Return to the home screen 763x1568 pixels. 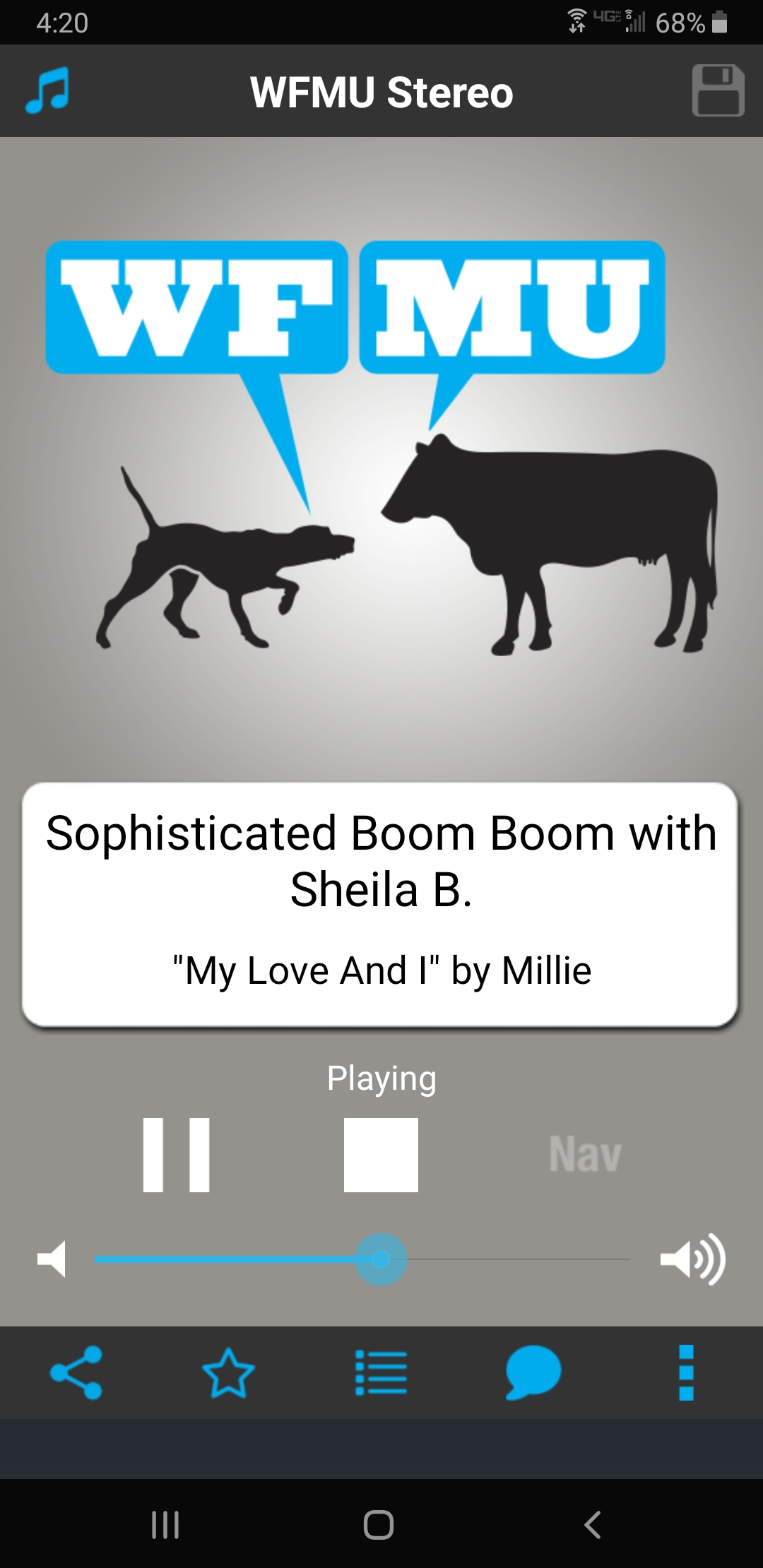click(x=379, y=1524)
